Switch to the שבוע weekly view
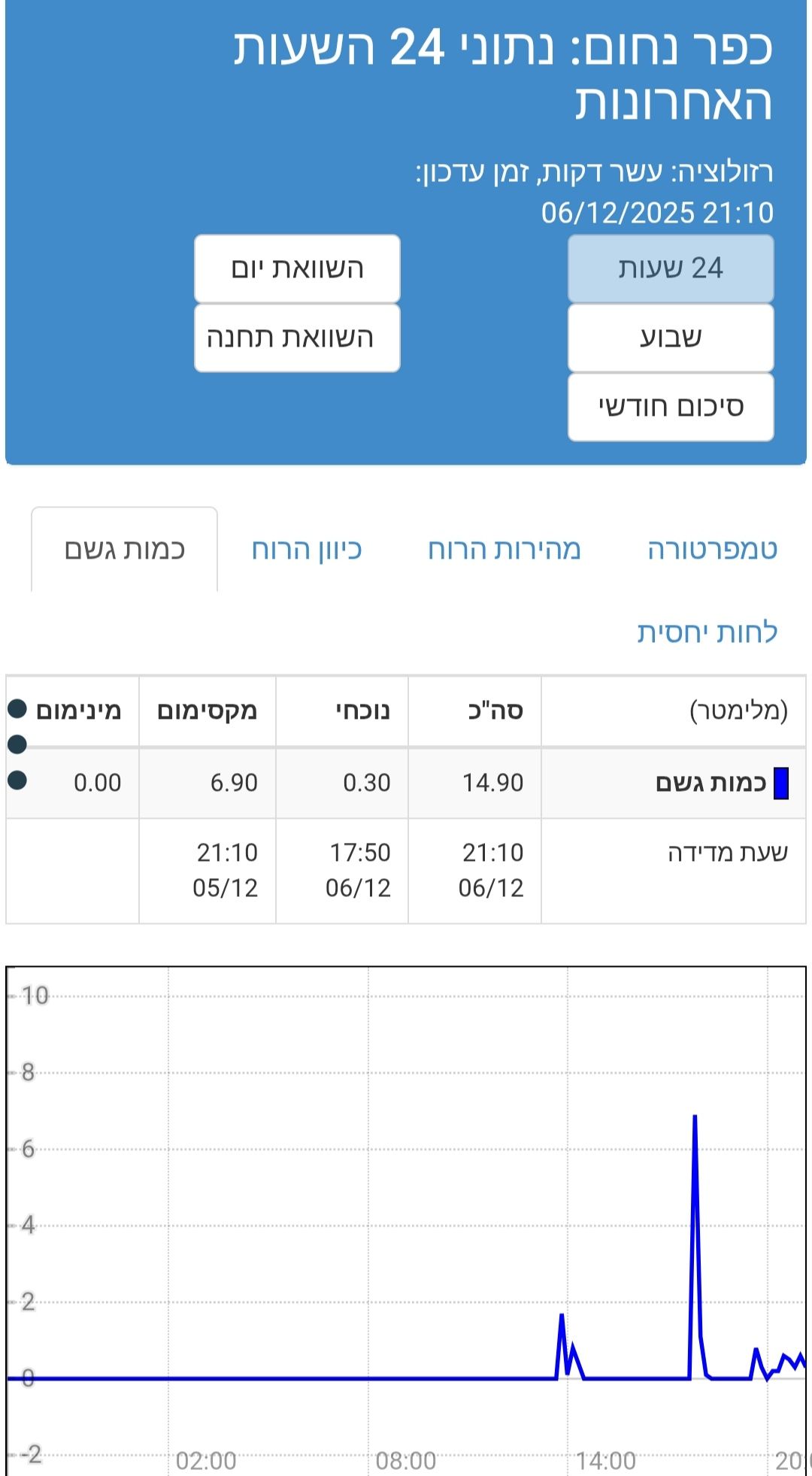 pyautogui.click(x=670, y=338)
